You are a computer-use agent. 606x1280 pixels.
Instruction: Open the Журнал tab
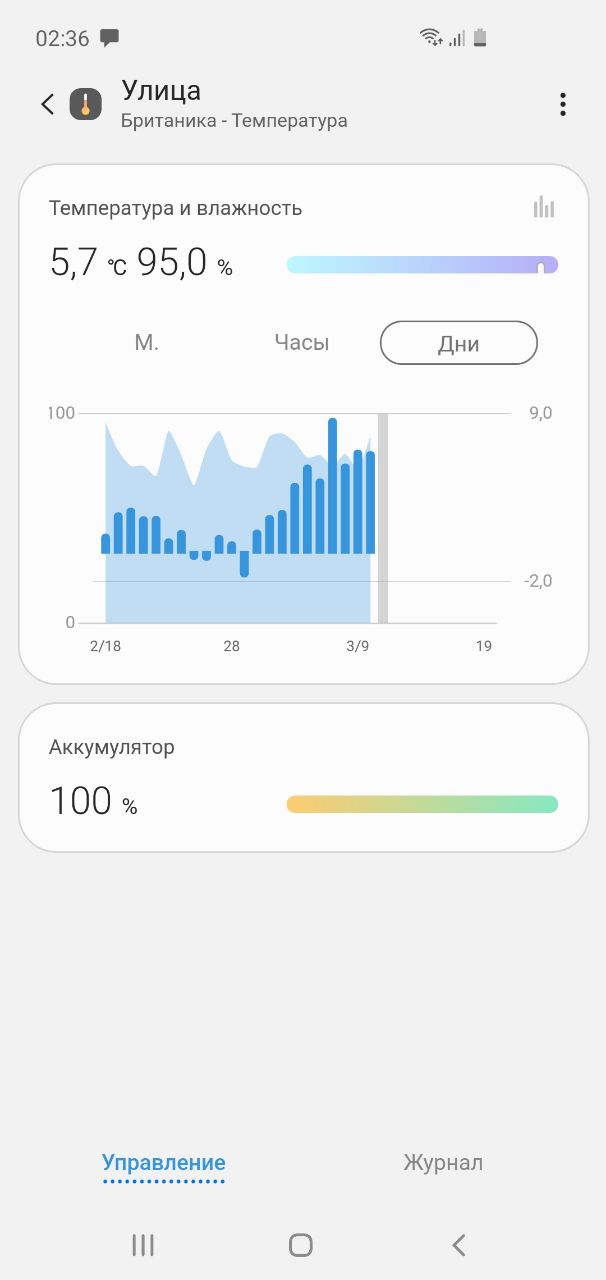coord(443,1162)
